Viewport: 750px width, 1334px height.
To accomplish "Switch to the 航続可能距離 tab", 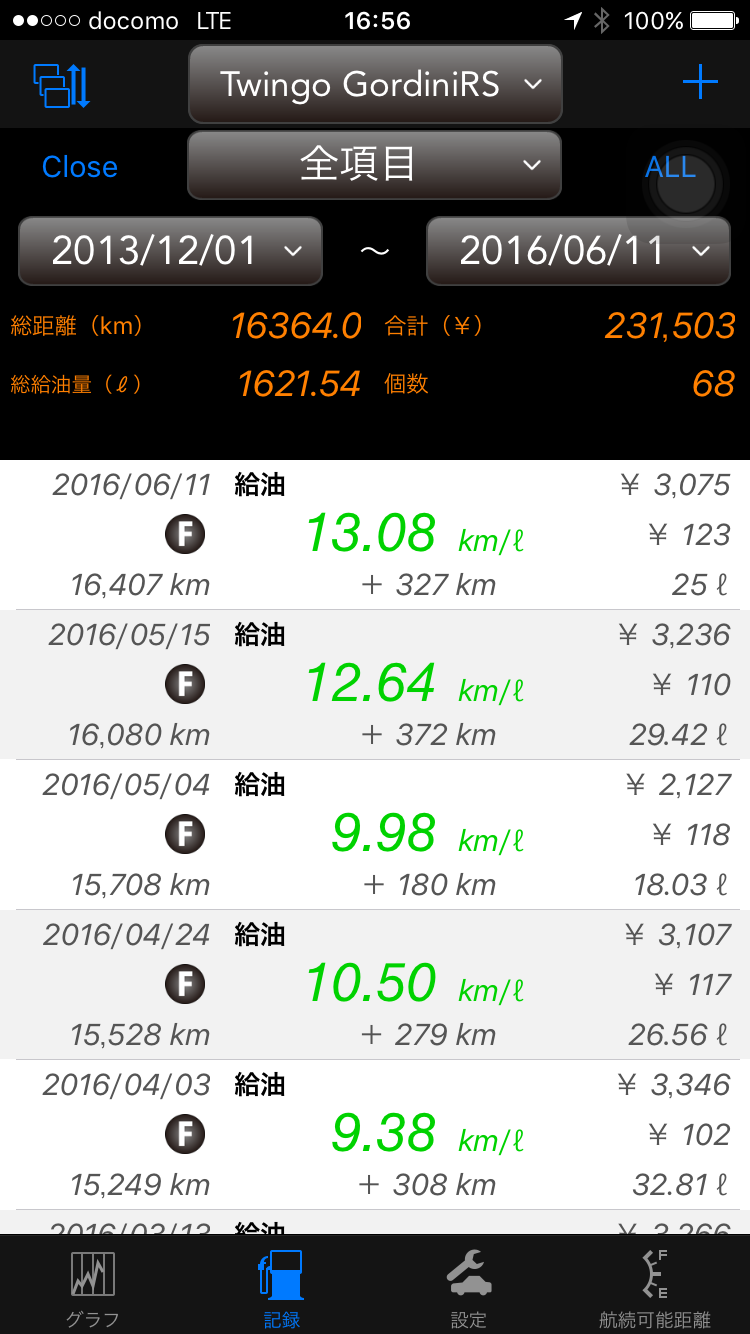I will [x=655, y=1288].
